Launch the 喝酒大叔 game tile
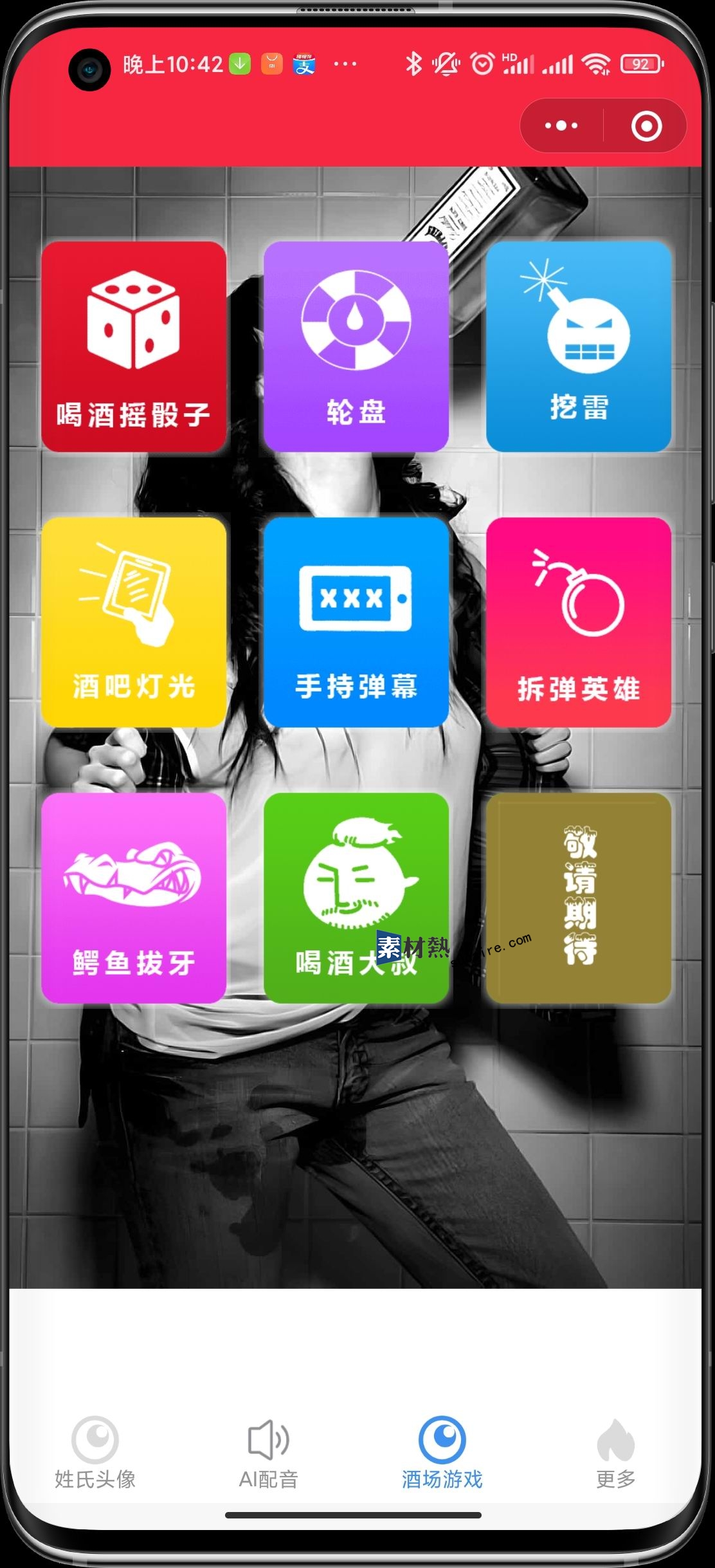 pos(356,897)
